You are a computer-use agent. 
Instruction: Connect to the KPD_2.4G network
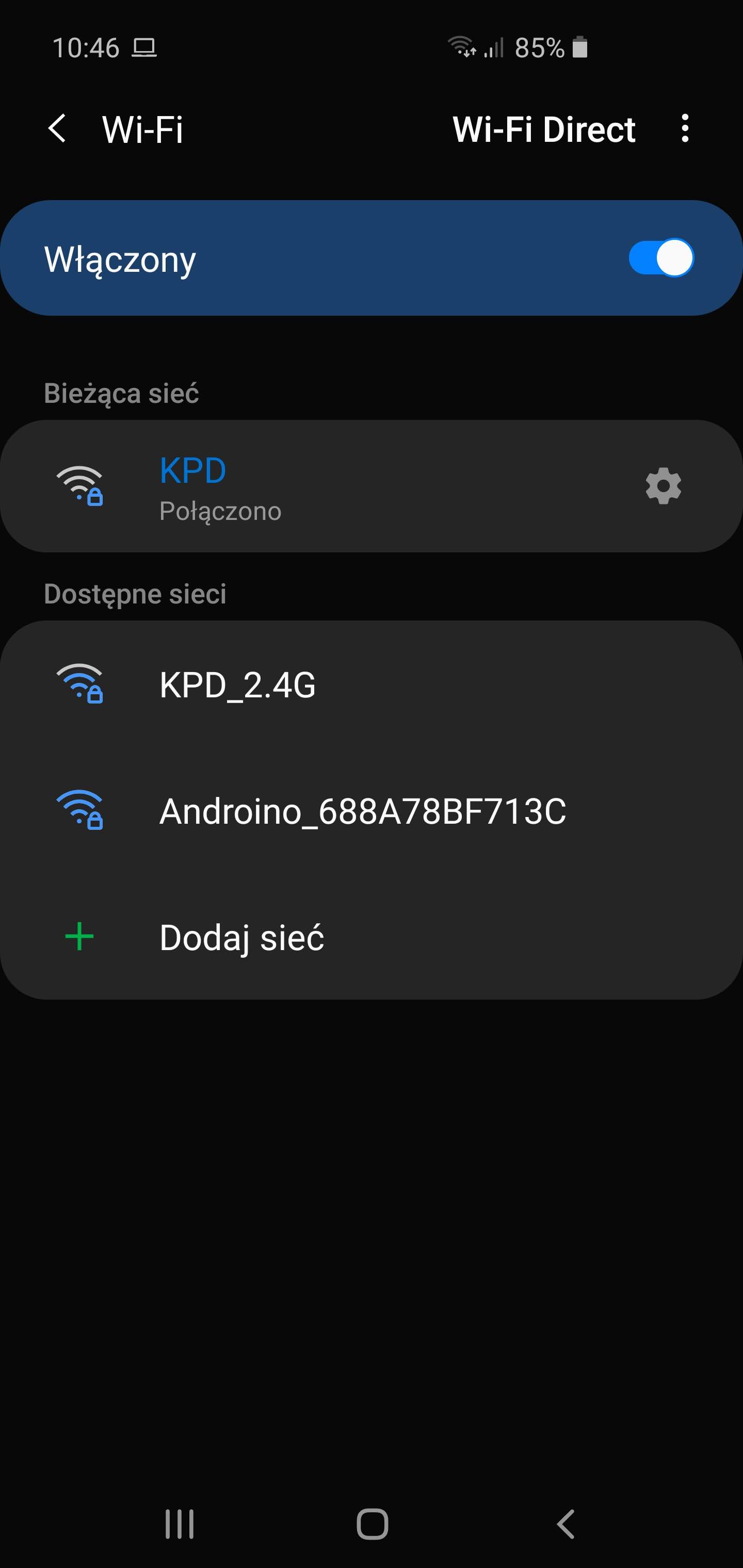tap(372, 684)
